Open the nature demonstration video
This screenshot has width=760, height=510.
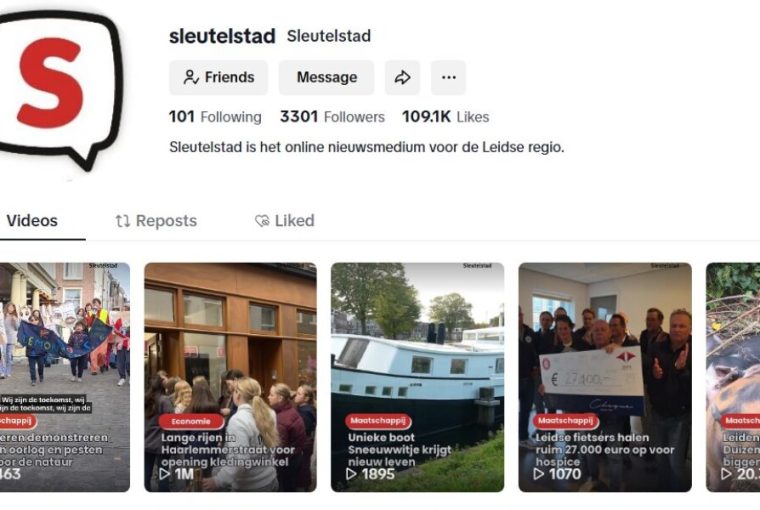(x=64, y=376)
